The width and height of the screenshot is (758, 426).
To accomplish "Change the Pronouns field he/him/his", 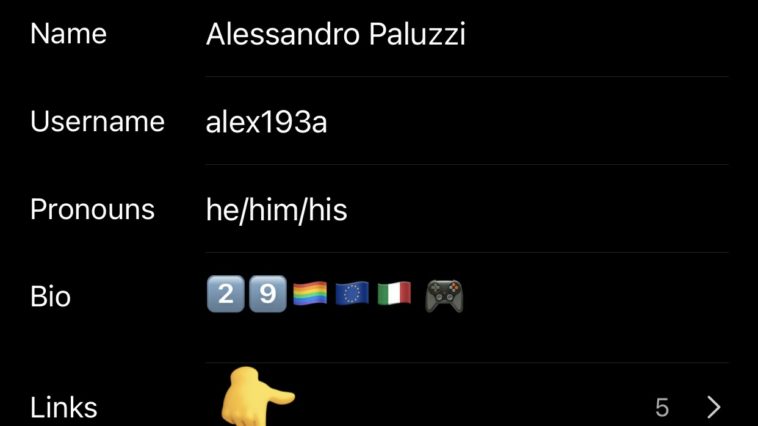I will (277, 211).
